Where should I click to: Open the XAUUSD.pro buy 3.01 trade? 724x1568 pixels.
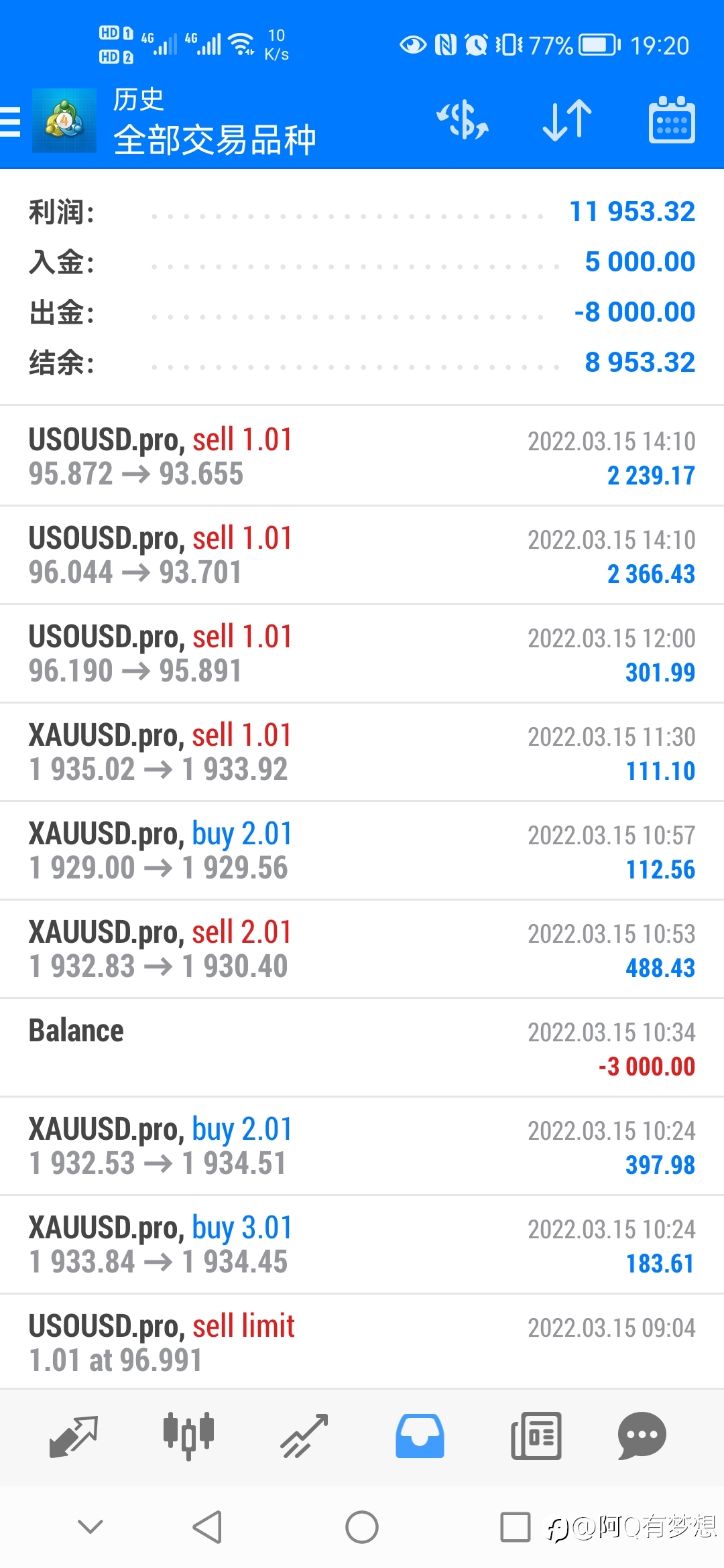tap(362, 1244)
